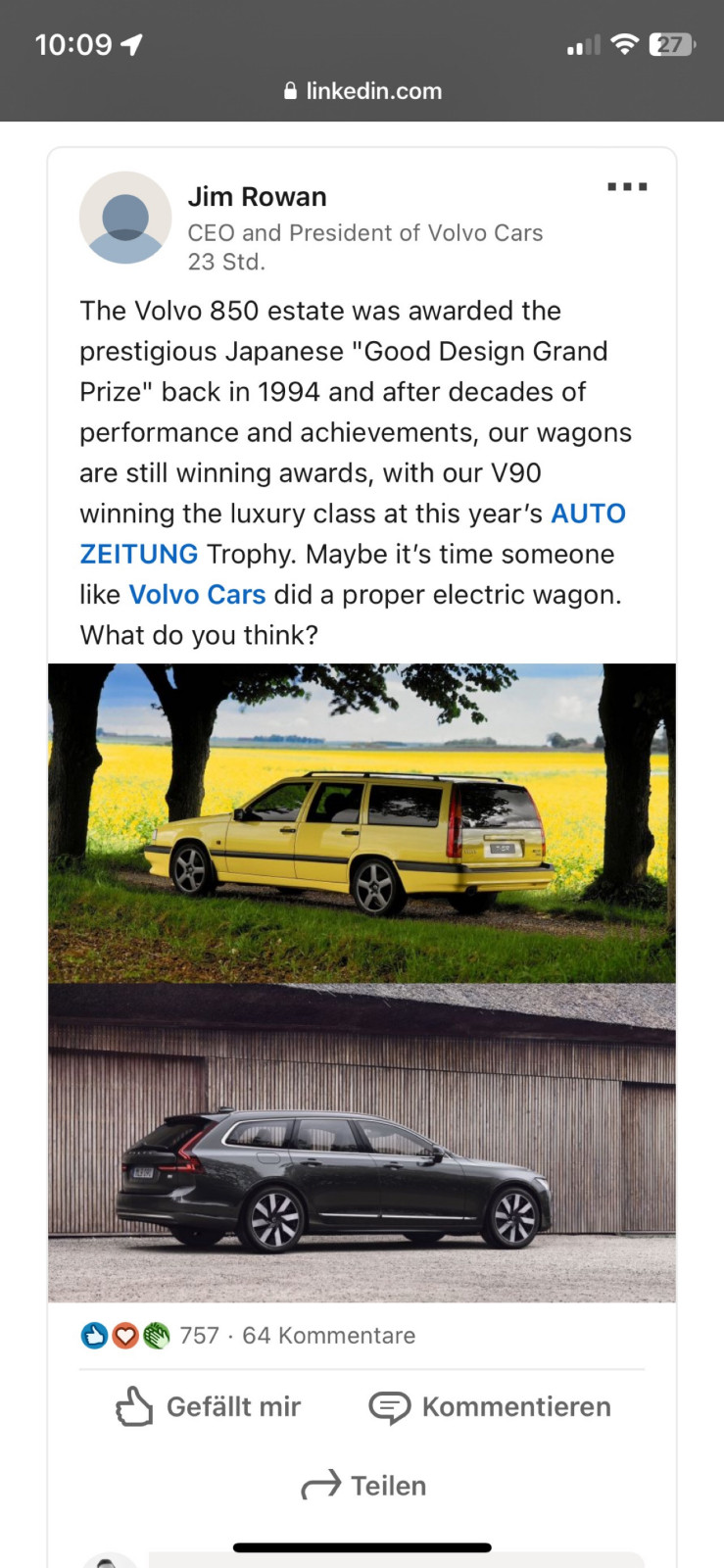Click the lock icon beside linkedin.com
Screen dimensions: 724x1568
pos(290,90)
